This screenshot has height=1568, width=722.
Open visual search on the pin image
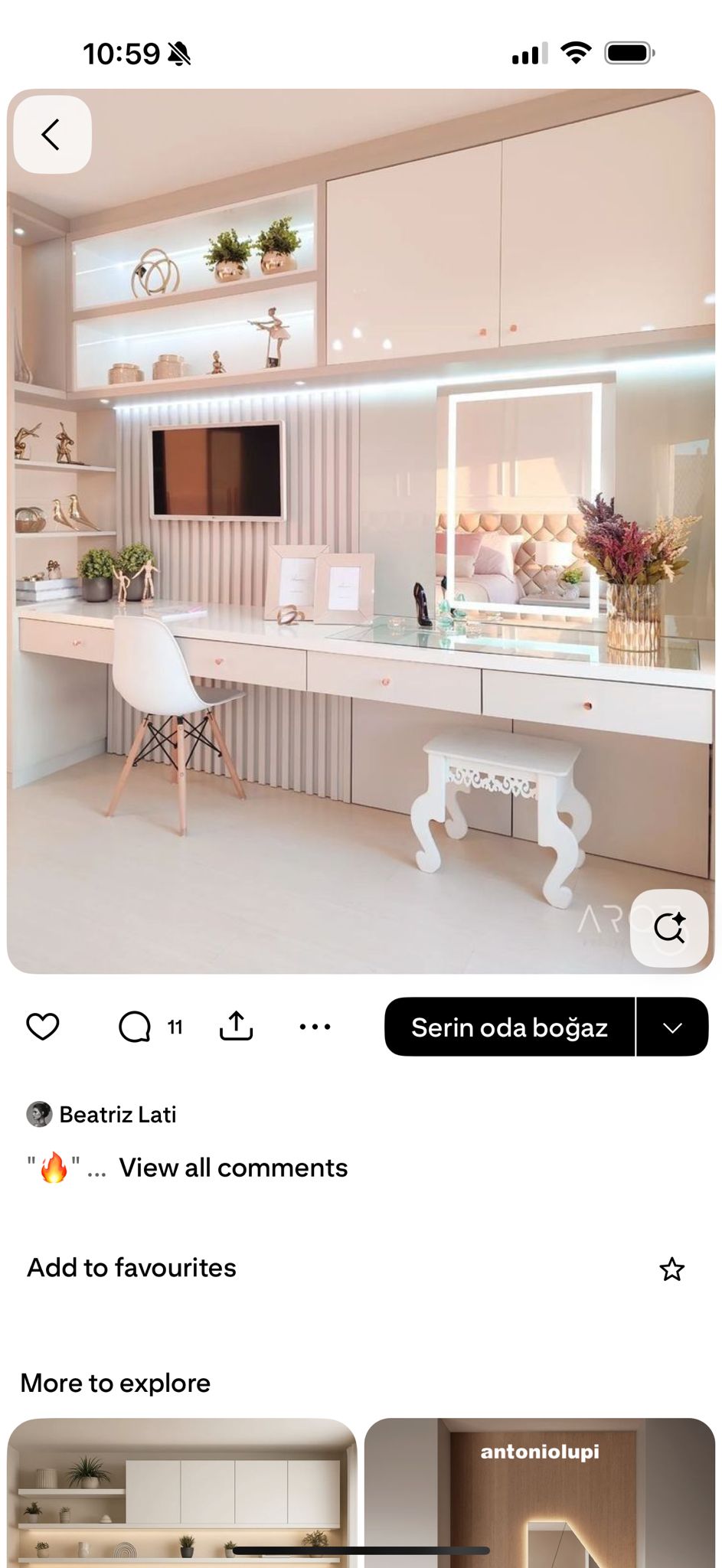669,928
